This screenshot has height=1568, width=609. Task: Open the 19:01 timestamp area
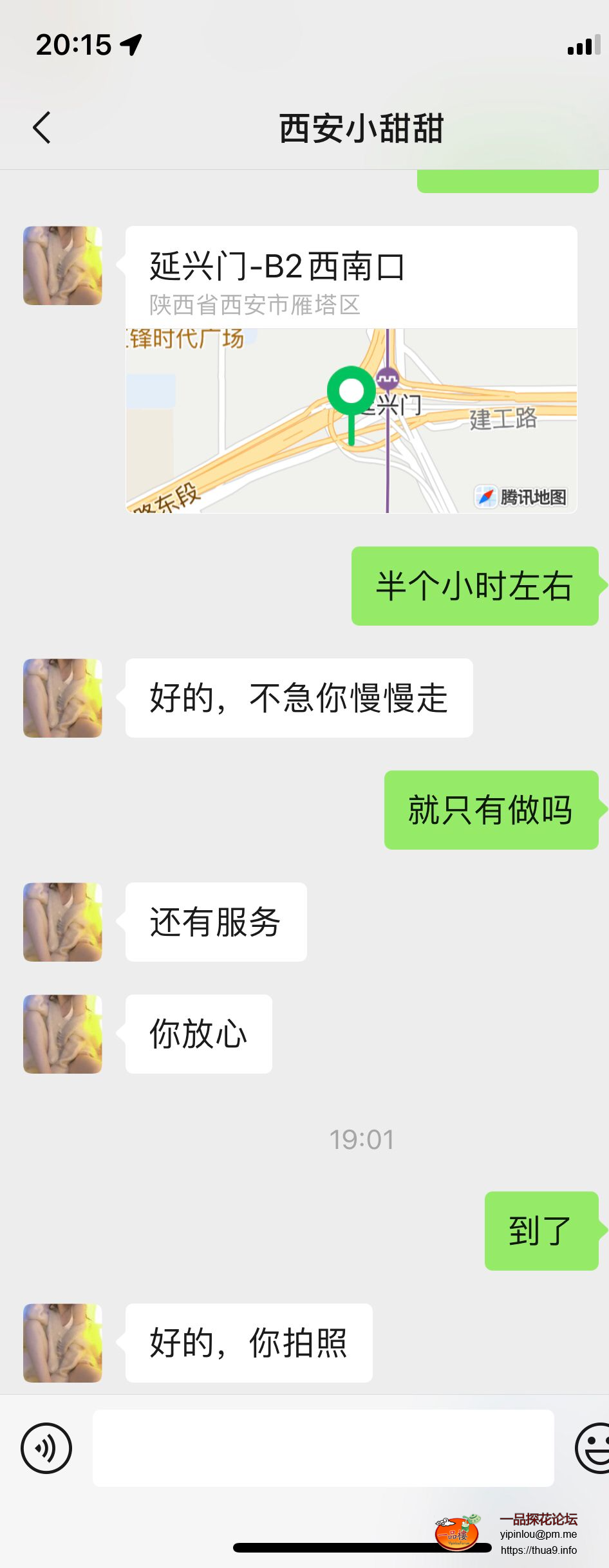[x=364, y=1139]
